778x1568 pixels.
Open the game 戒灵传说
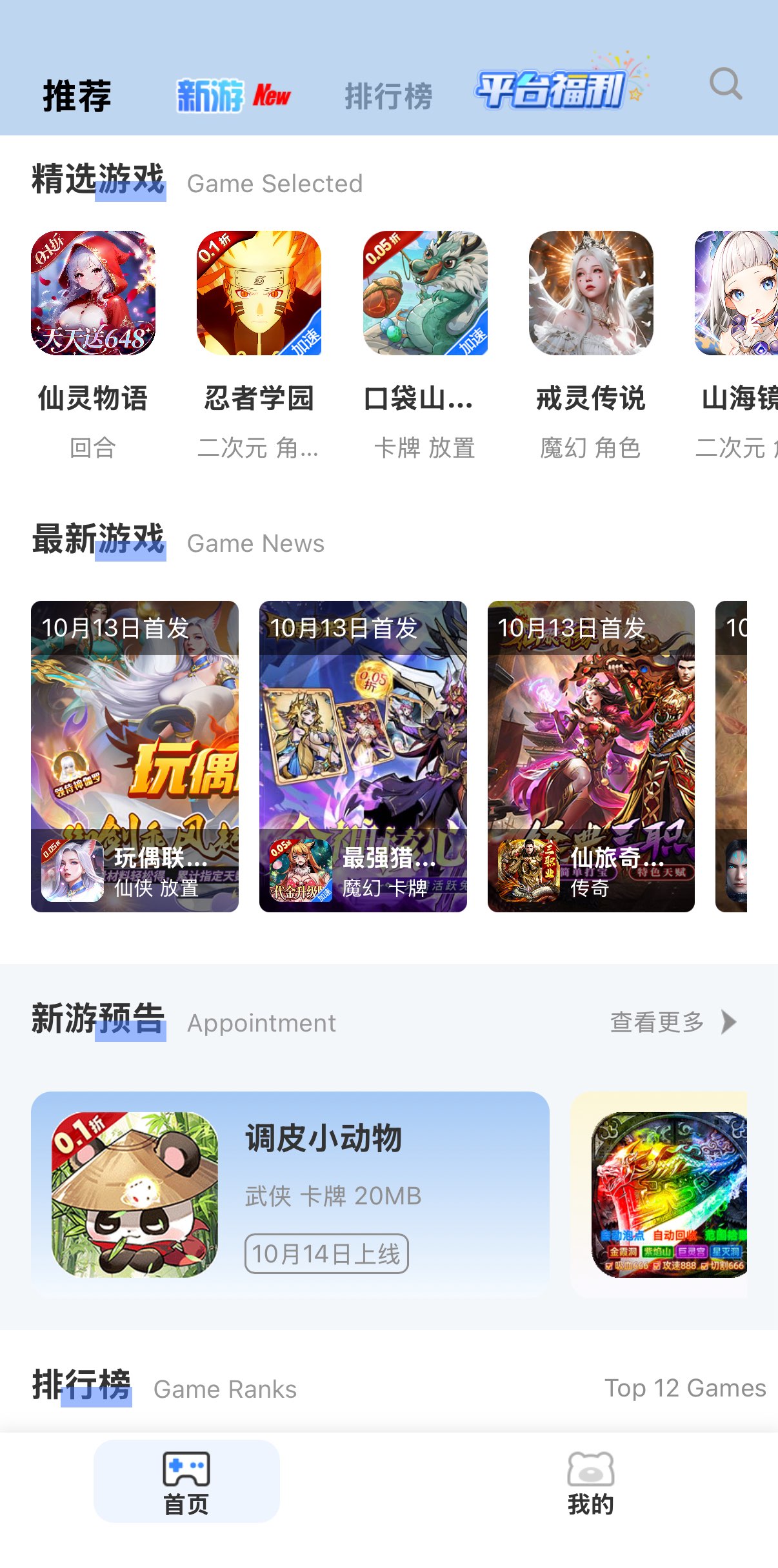coord(590,293)
